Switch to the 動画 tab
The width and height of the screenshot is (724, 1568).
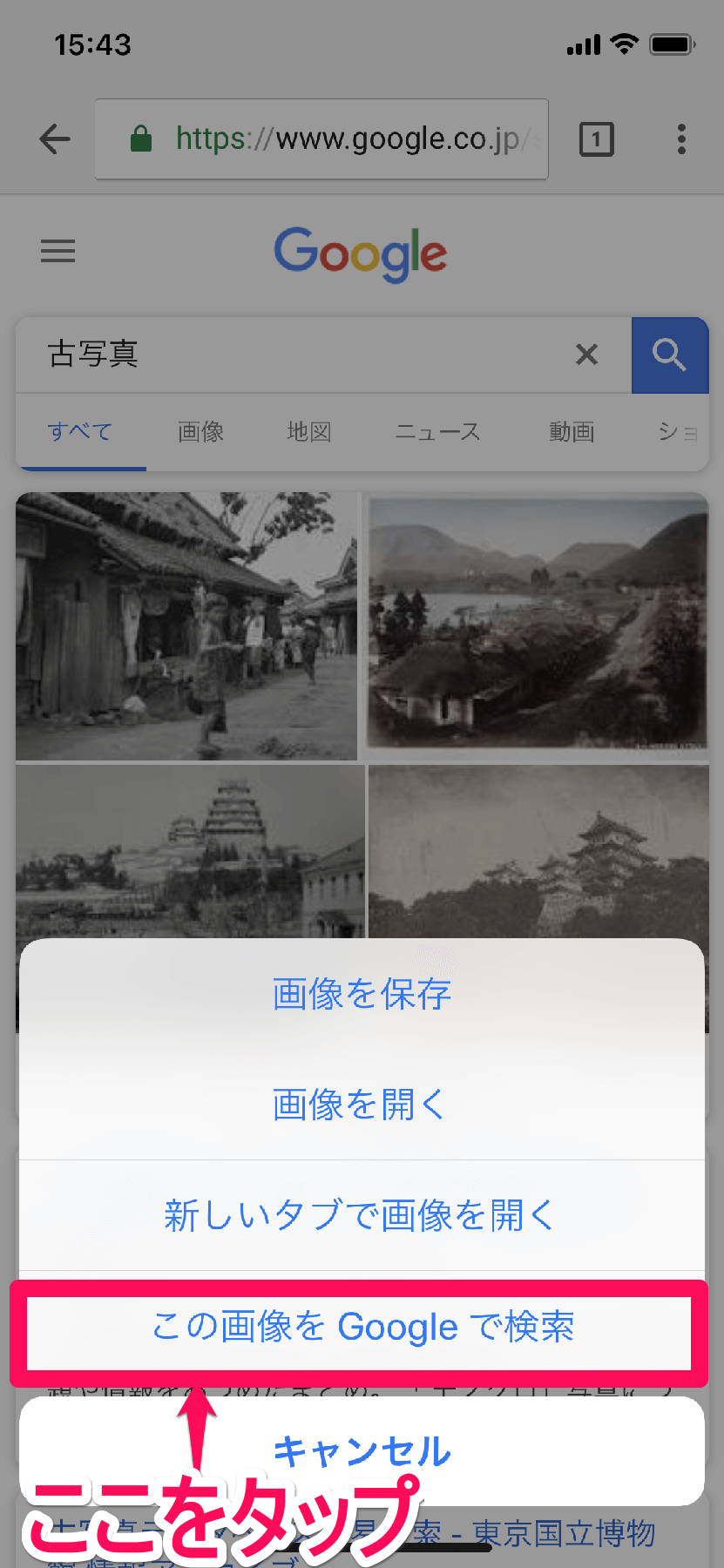pyautogui.click(x=572, y=431)
